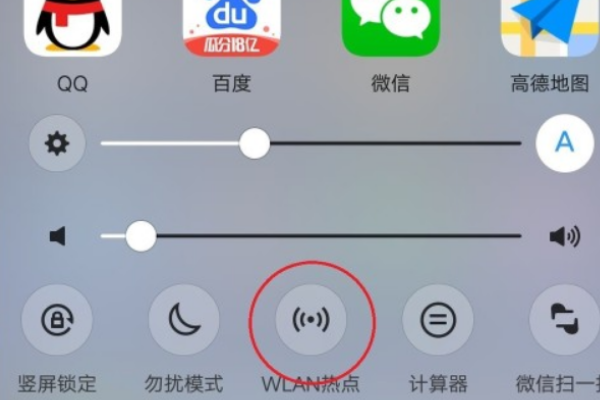The width and height of the screenshot is (600, 400).
Task: Enable 勿扰模式 do not disturb
Action: tap(184, 320)
